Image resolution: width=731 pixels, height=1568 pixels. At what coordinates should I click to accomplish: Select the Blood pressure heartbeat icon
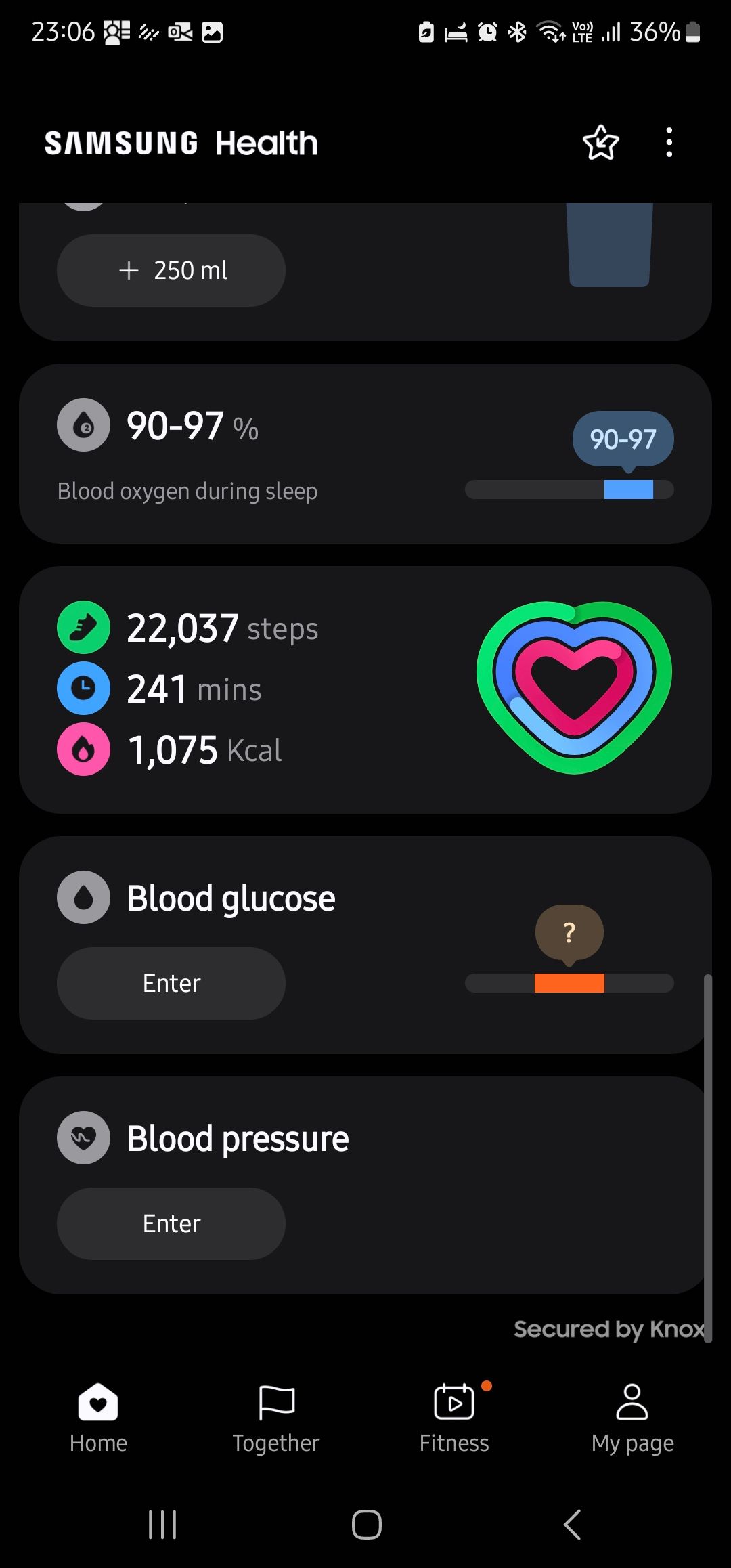point(83,1137)
